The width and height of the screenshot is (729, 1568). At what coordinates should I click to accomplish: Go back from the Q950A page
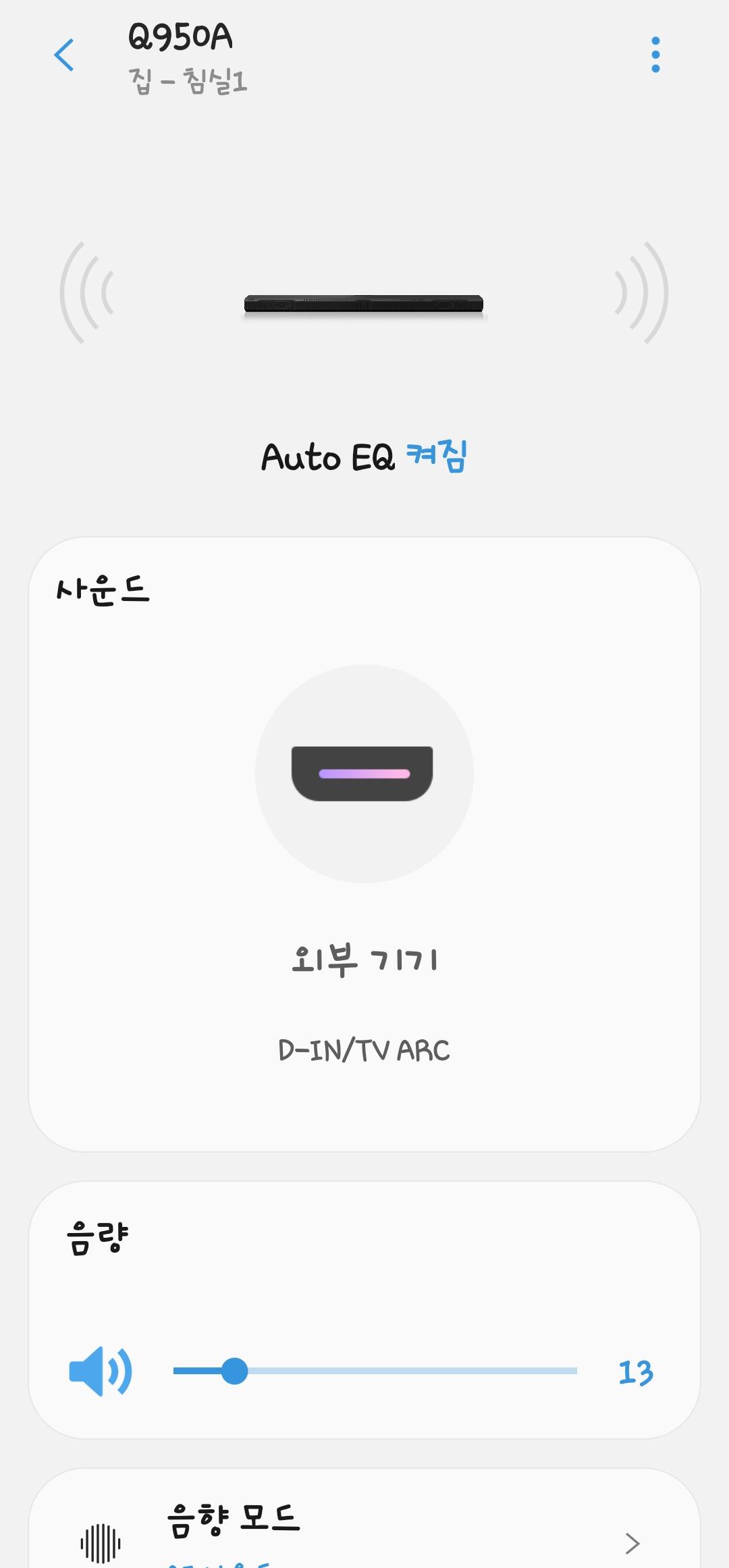(64, 55)
